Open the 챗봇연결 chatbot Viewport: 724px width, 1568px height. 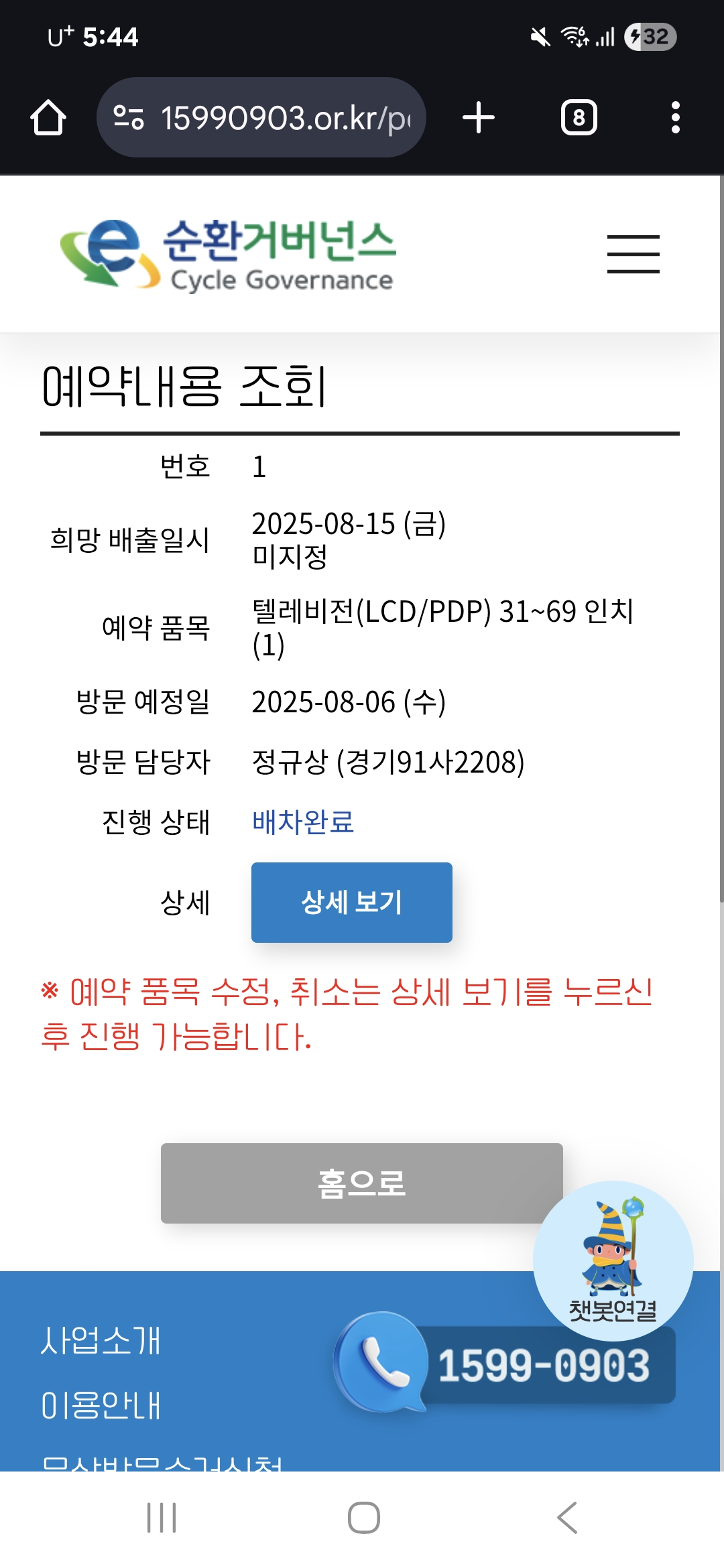613,1260
